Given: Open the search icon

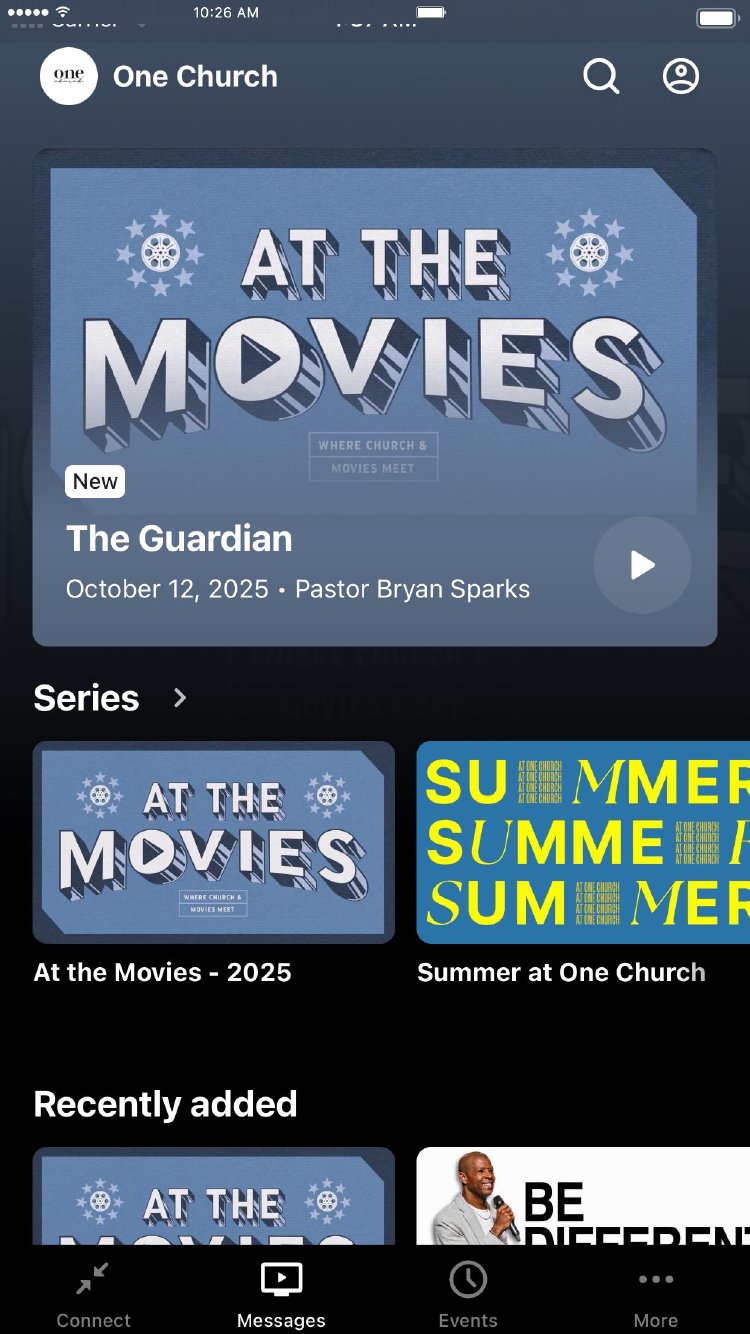Looking at the screenshot, I should [601, 76].
